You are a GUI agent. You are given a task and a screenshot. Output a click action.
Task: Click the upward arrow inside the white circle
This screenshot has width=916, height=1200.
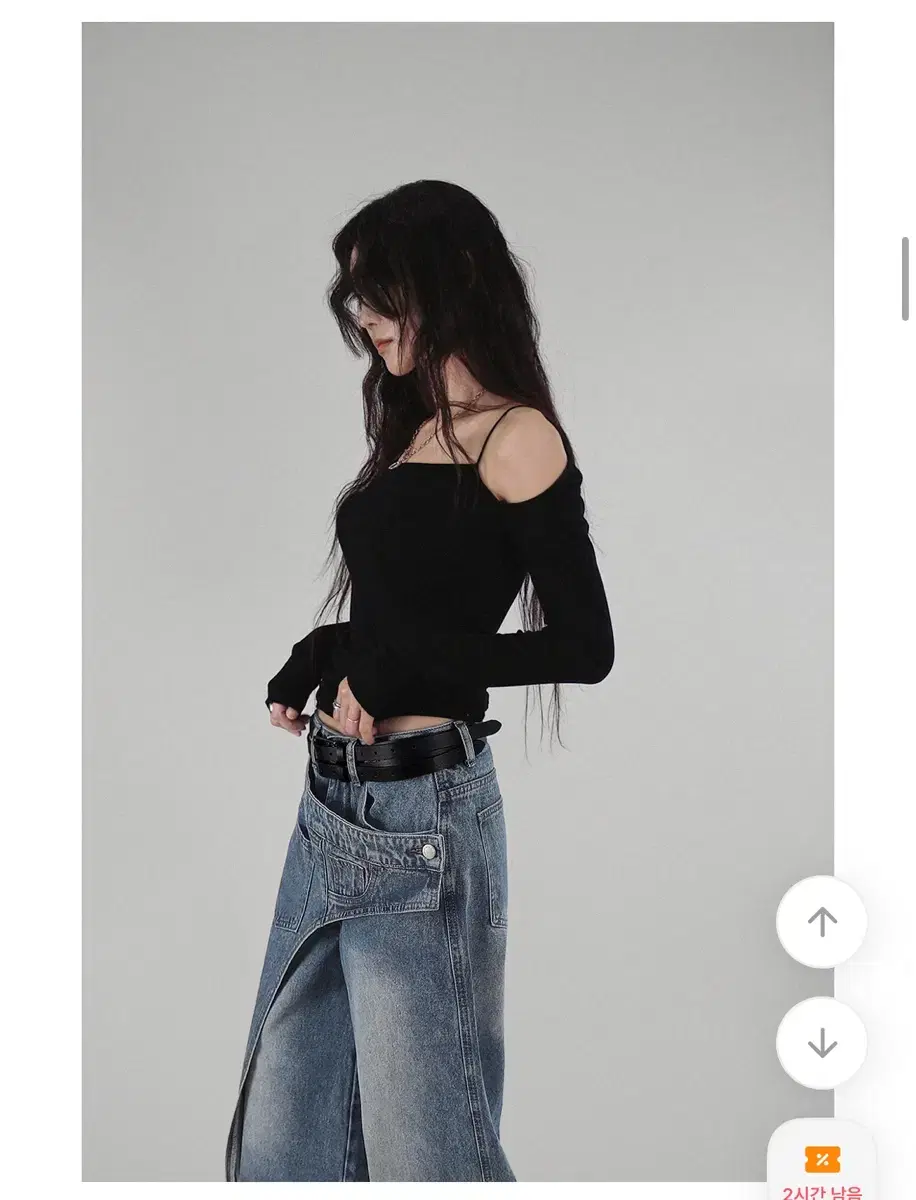coord(820,923)
